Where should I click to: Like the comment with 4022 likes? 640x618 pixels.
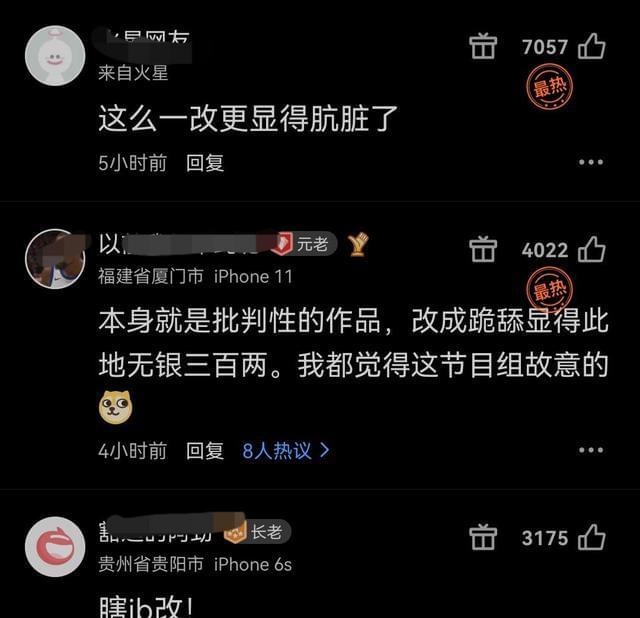(591, 249)
